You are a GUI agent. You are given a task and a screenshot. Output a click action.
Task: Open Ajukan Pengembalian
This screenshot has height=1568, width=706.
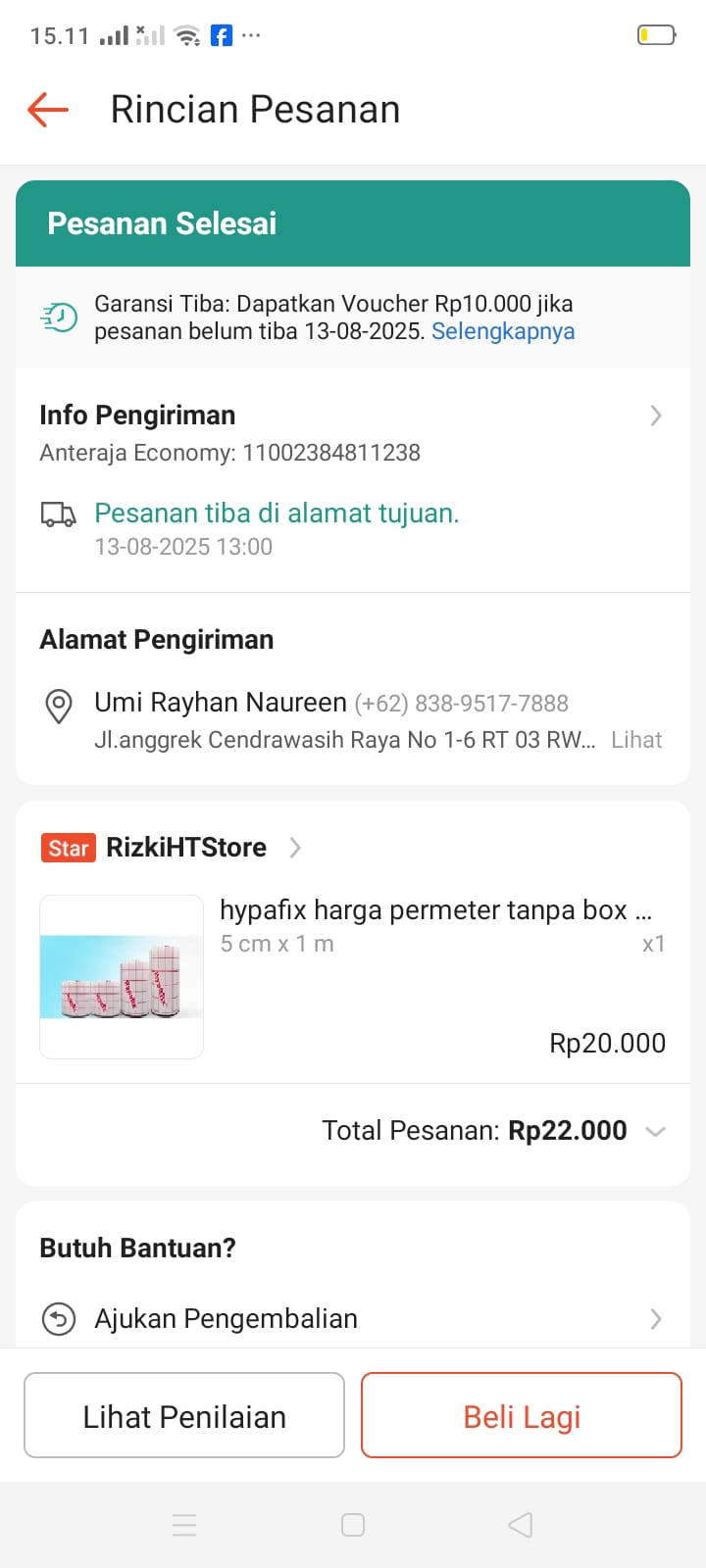(353, 1319)
